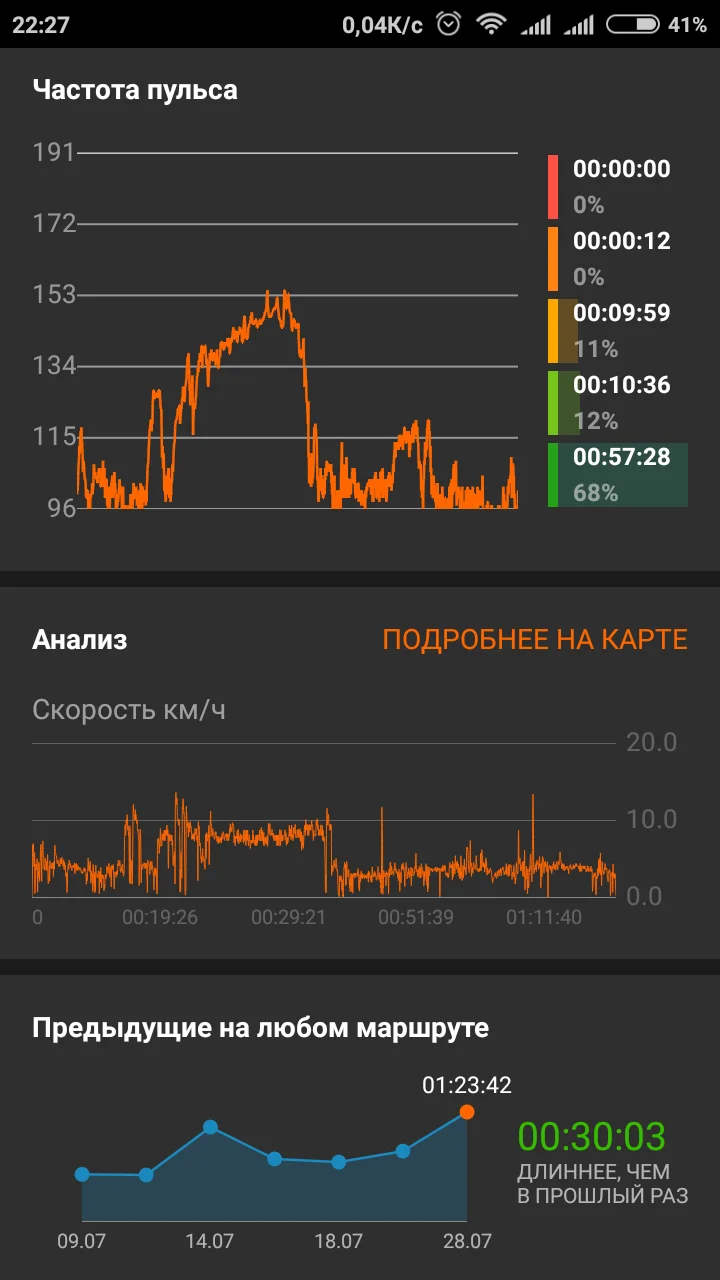Open ПОДРОБНЕЕ НА КАРТЕ detailed map analysis
The height and width of the screenshot is (1280, 720).
pyautogui.click(x=535, y=640)
